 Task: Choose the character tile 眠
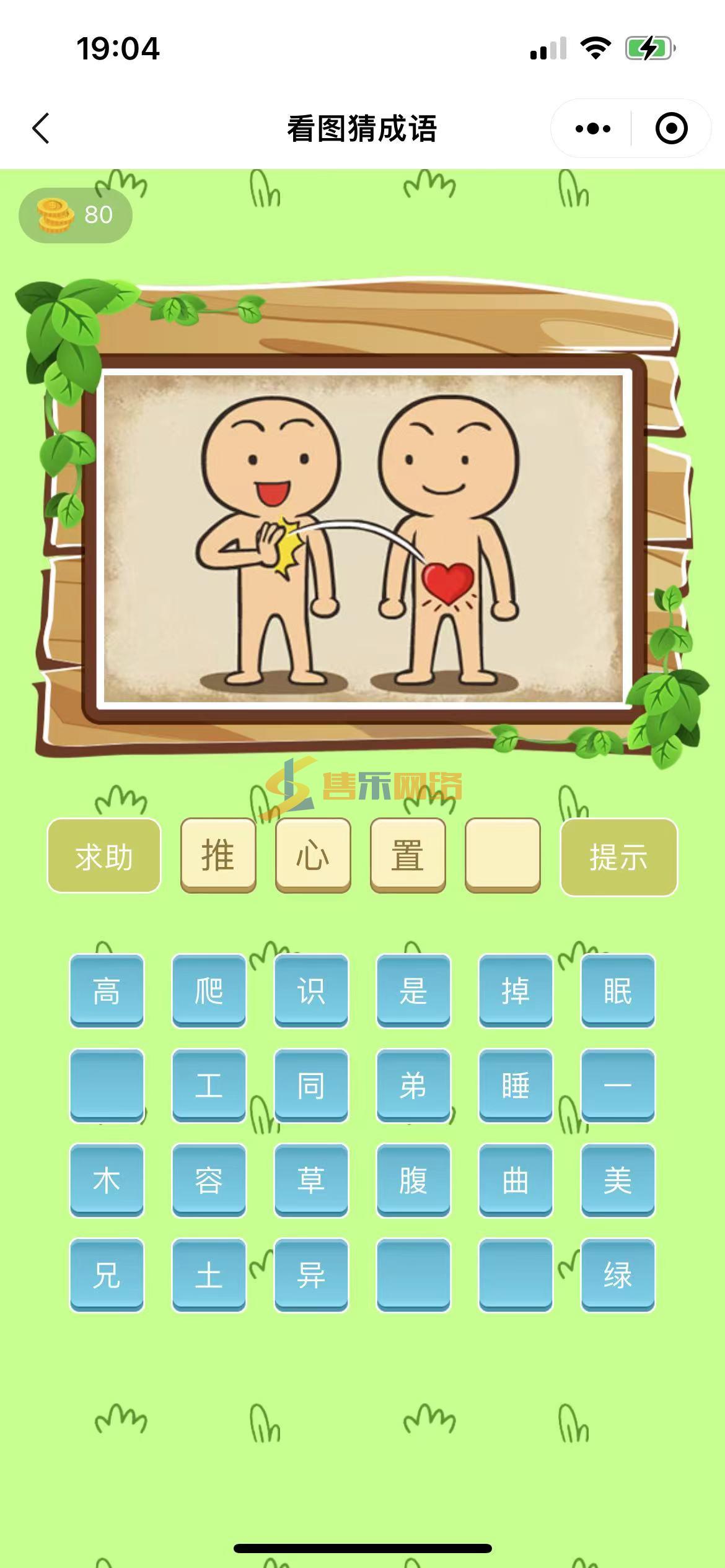618,991
